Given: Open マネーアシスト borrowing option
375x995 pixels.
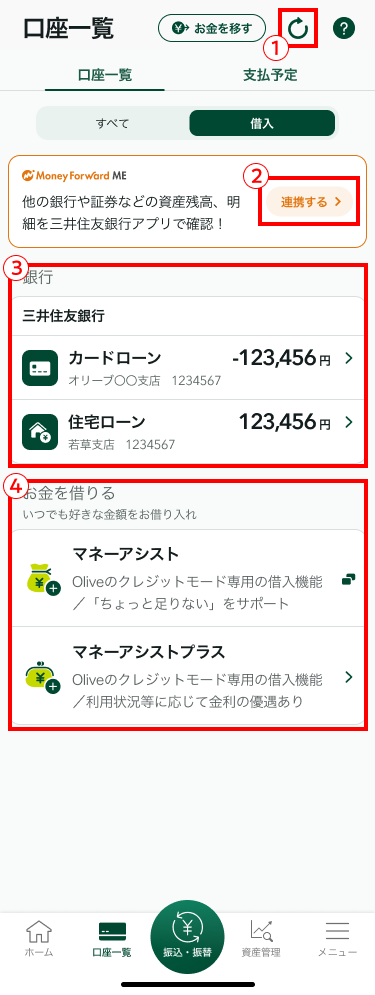Looking at the screenshot, I should pyautogui.click(x=187, y=578).
